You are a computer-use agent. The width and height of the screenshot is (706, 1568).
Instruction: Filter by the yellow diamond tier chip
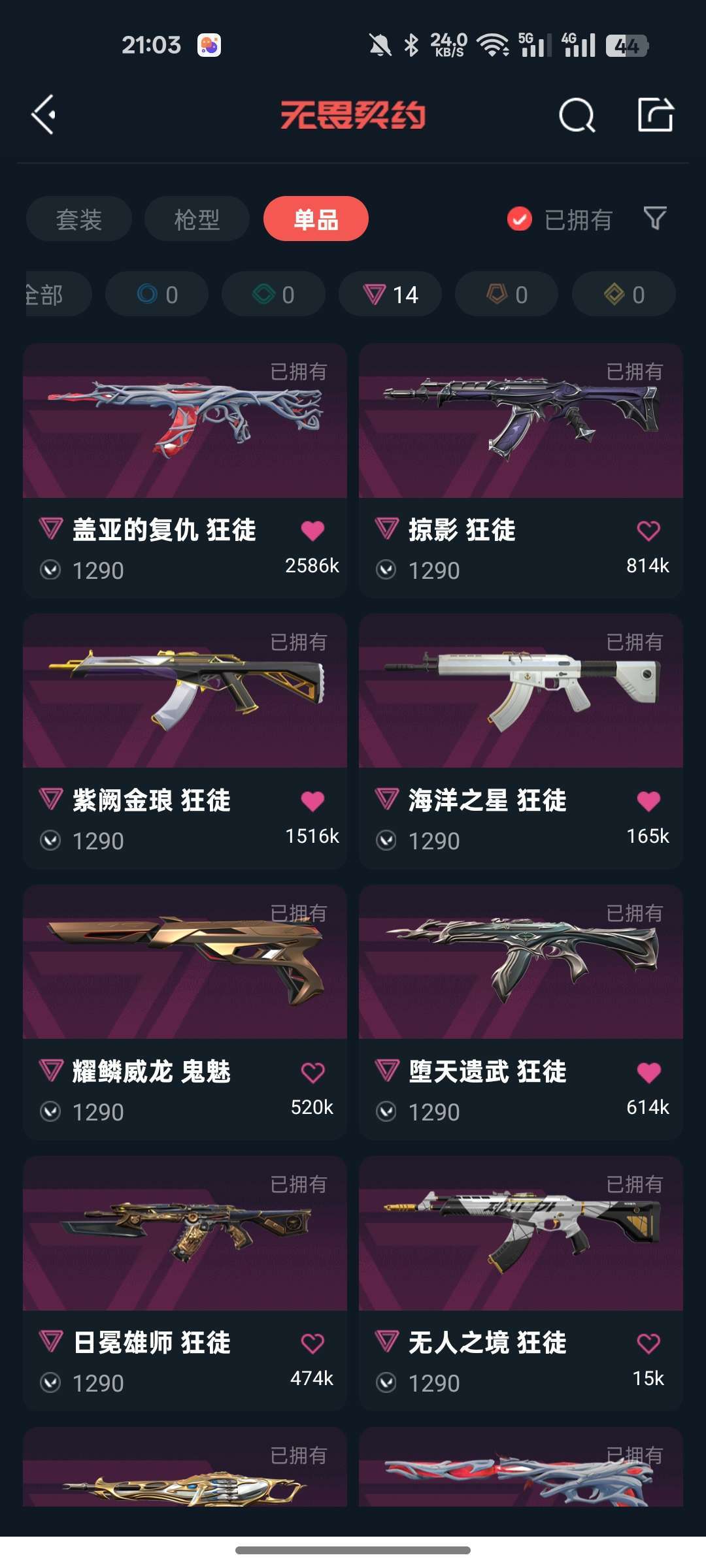click(624, 295)
